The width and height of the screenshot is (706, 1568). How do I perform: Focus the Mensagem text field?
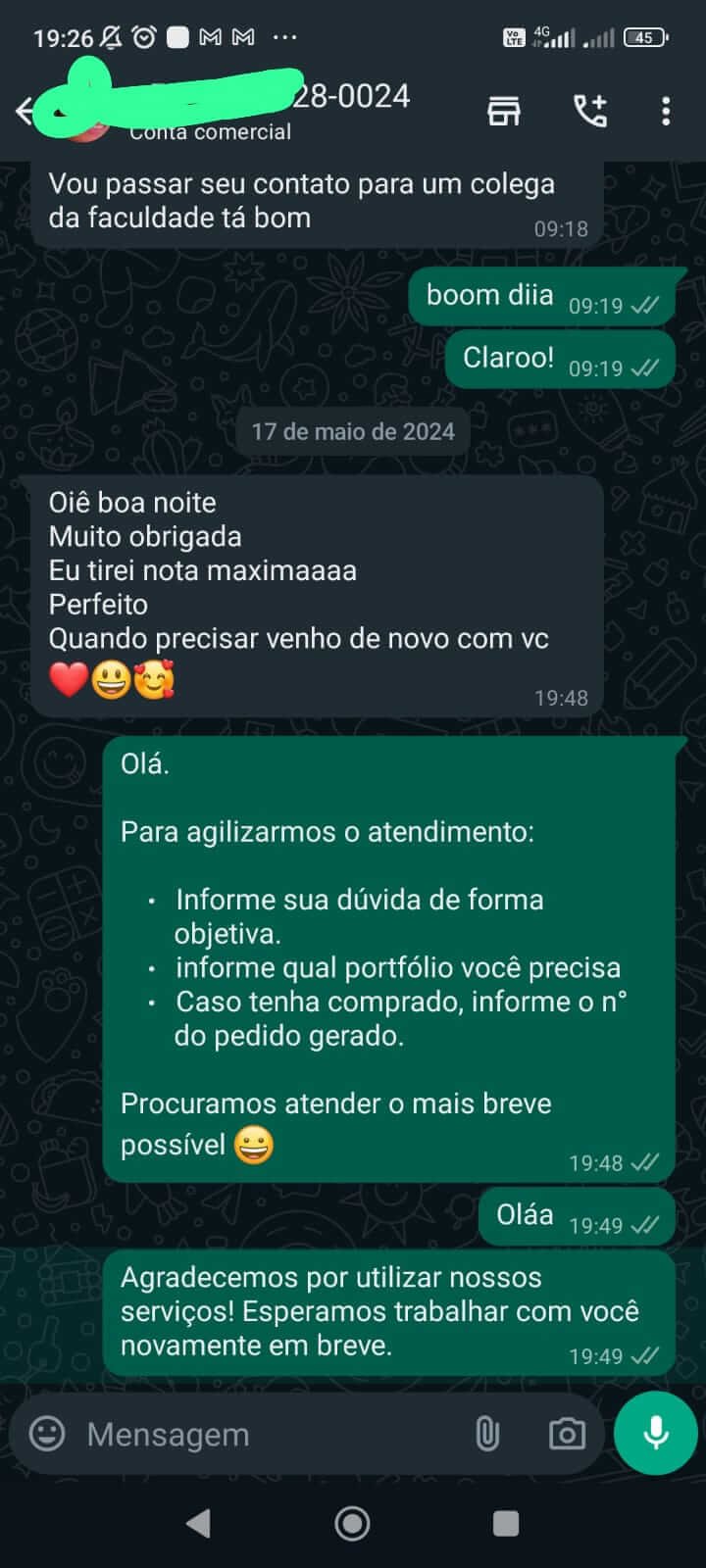point(265,1434)
